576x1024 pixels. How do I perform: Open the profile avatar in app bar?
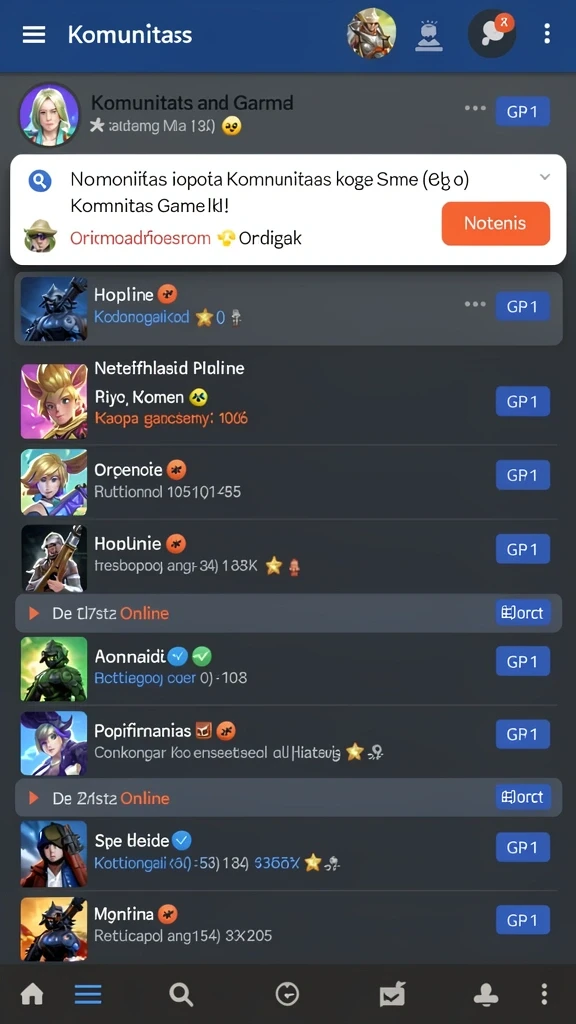(372, 33)
